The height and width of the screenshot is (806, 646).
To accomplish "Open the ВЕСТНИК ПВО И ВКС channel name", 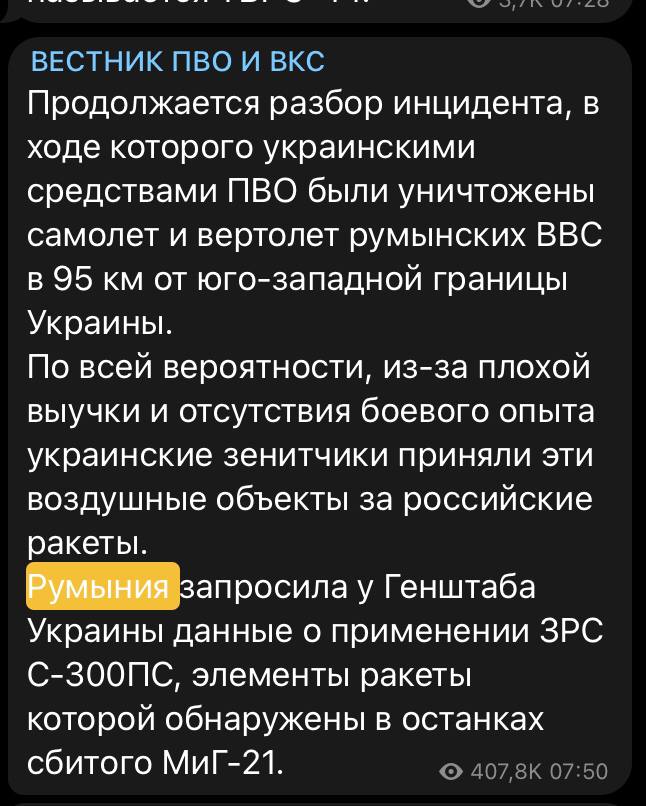I will pyautogui.click(x=178, y=62).
